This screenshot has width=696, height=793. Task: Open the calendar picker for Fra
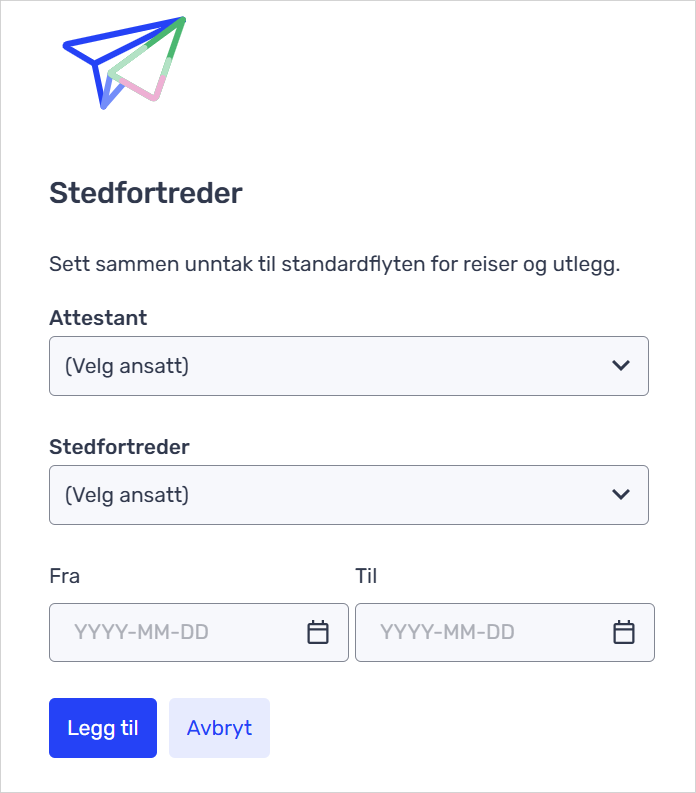[318, 632]
